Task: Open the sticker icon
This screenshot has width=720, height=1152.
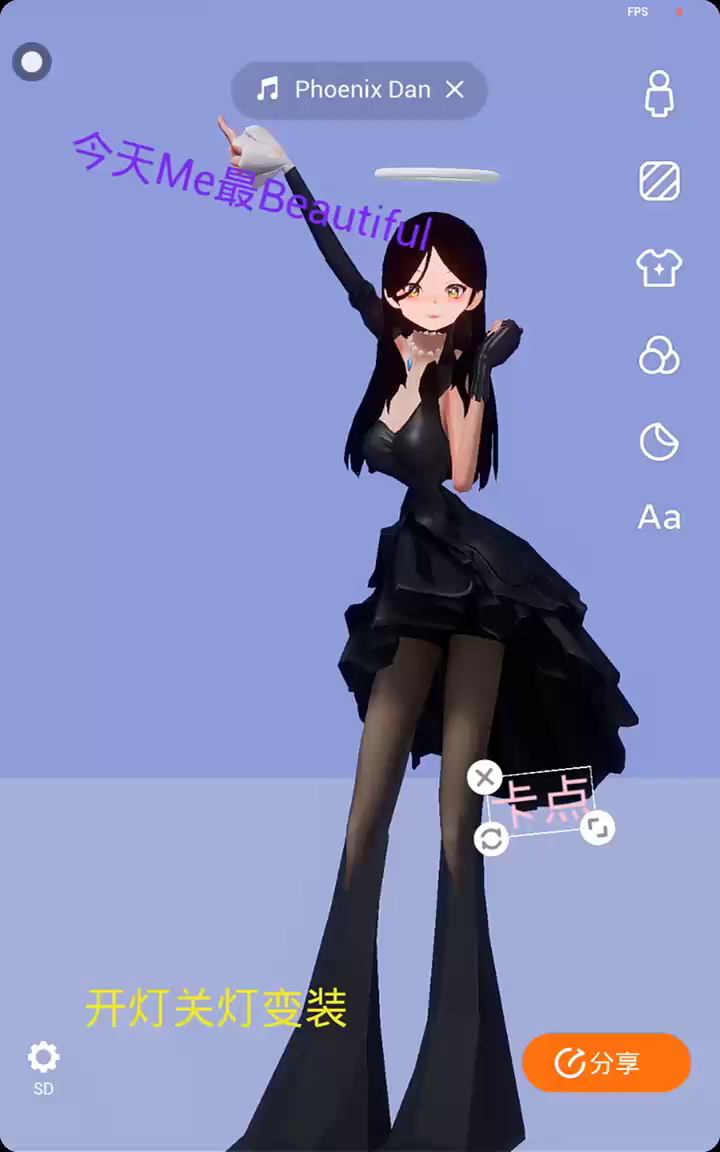Action: pos(659,442)
